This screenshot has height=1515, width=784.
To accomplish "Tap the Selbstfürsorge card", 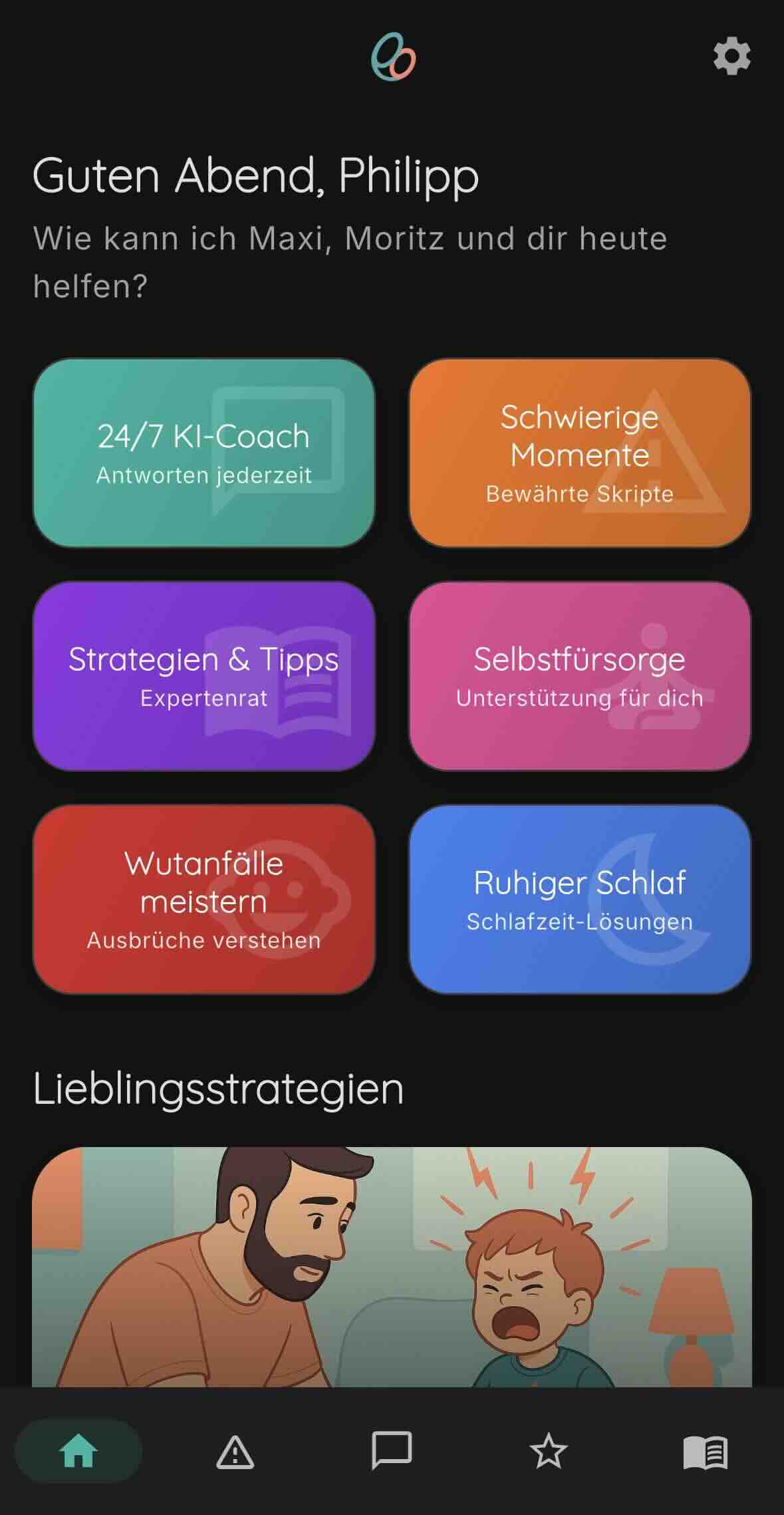I will click(x=580, y=677).
